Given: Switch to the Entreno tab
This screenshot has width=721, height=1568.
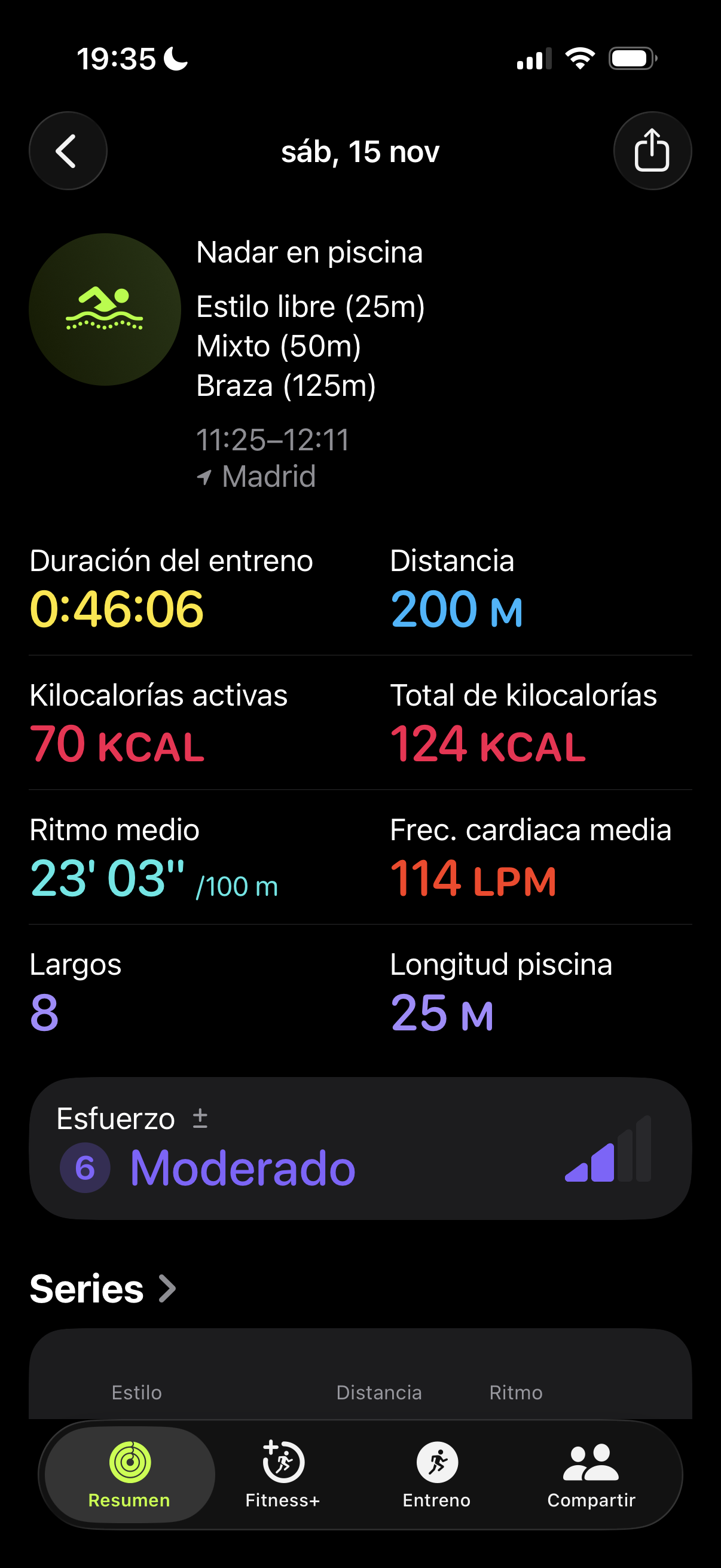Looking at the screenshot, I should tap(437, 1474).
